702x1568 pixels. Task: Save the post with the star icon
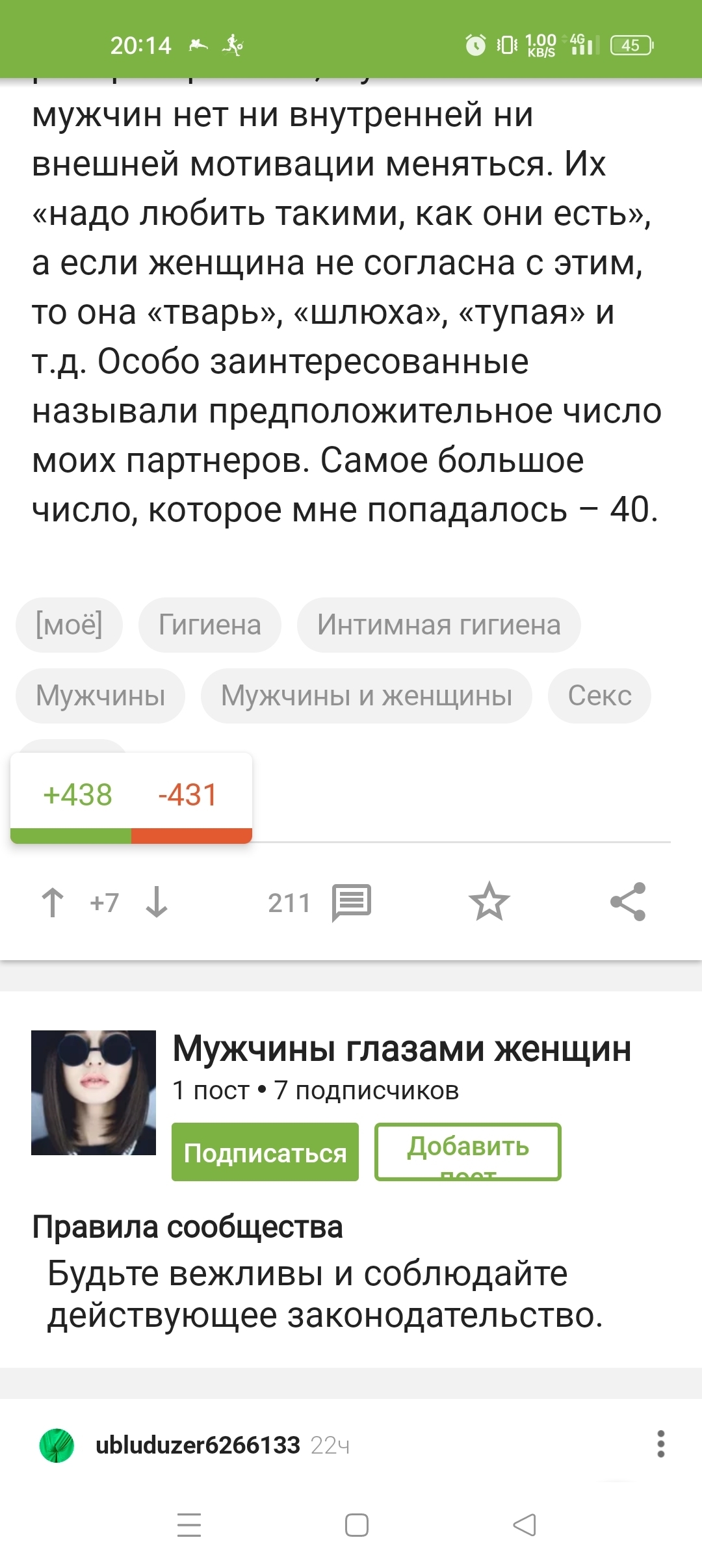(x=489, y=902)
